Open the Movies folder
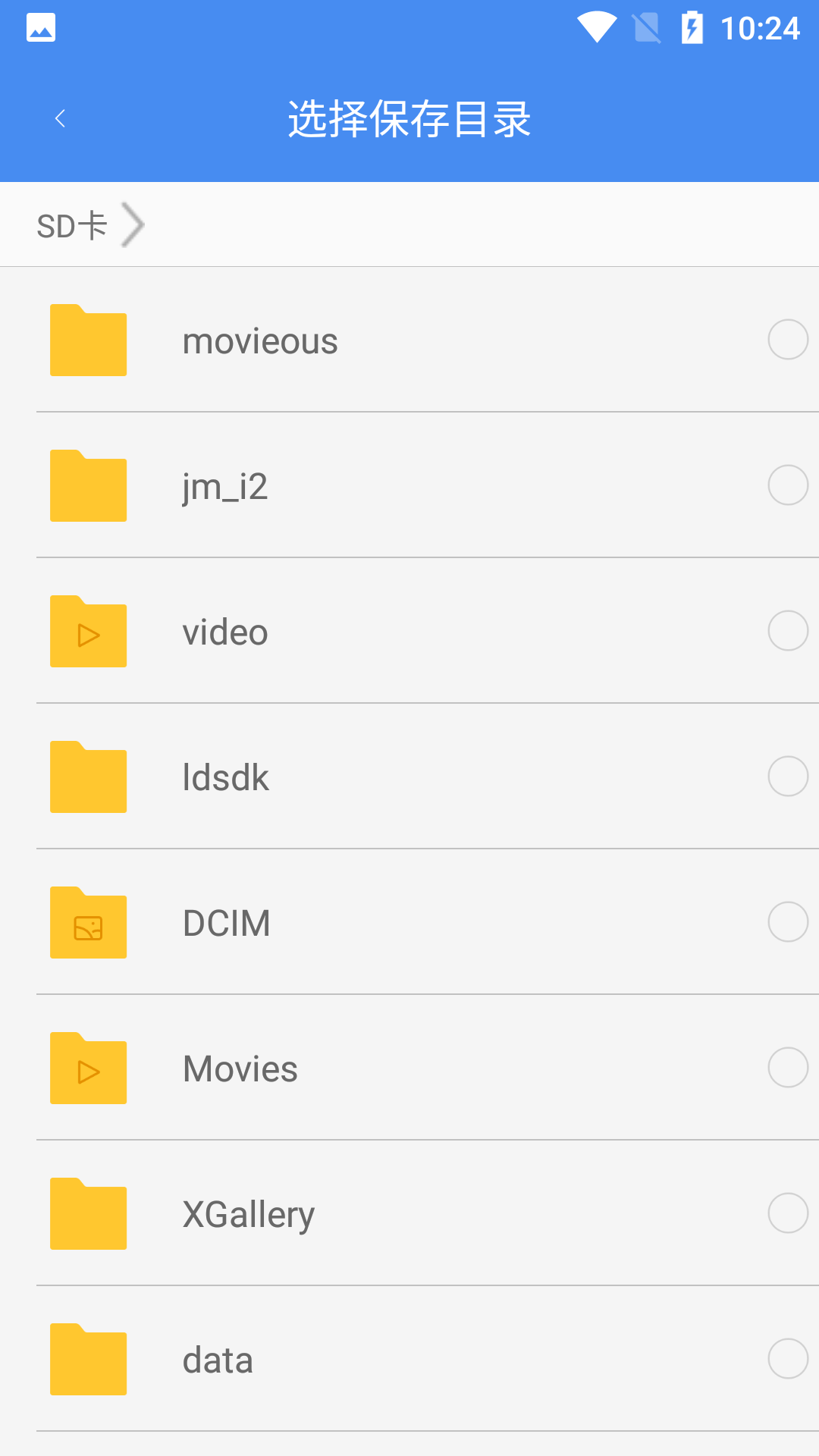This screenshot has width=819, height=1456. pos(240,1068)
